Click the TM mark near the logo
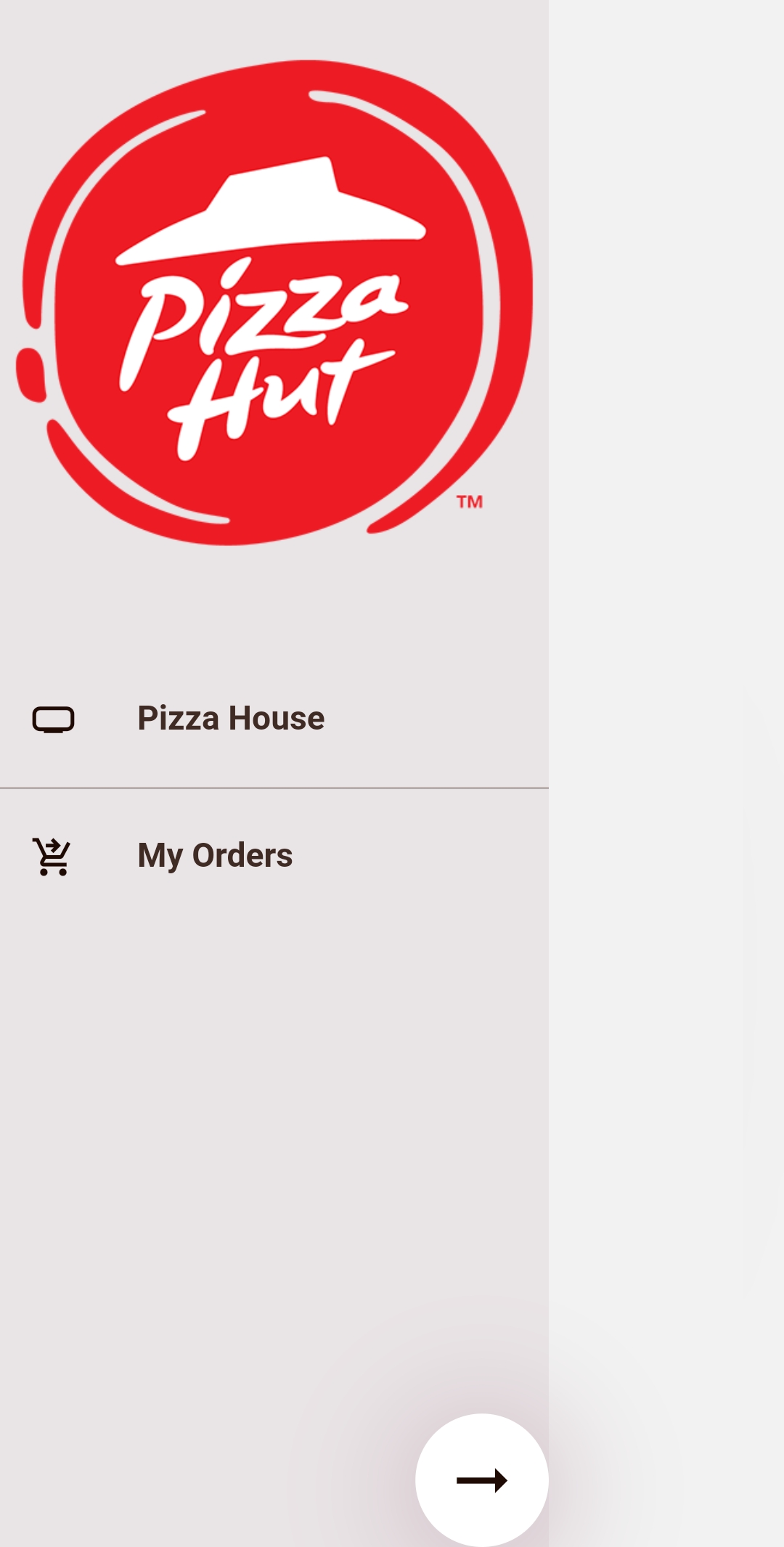784x1547 pixels. (470, 500)
